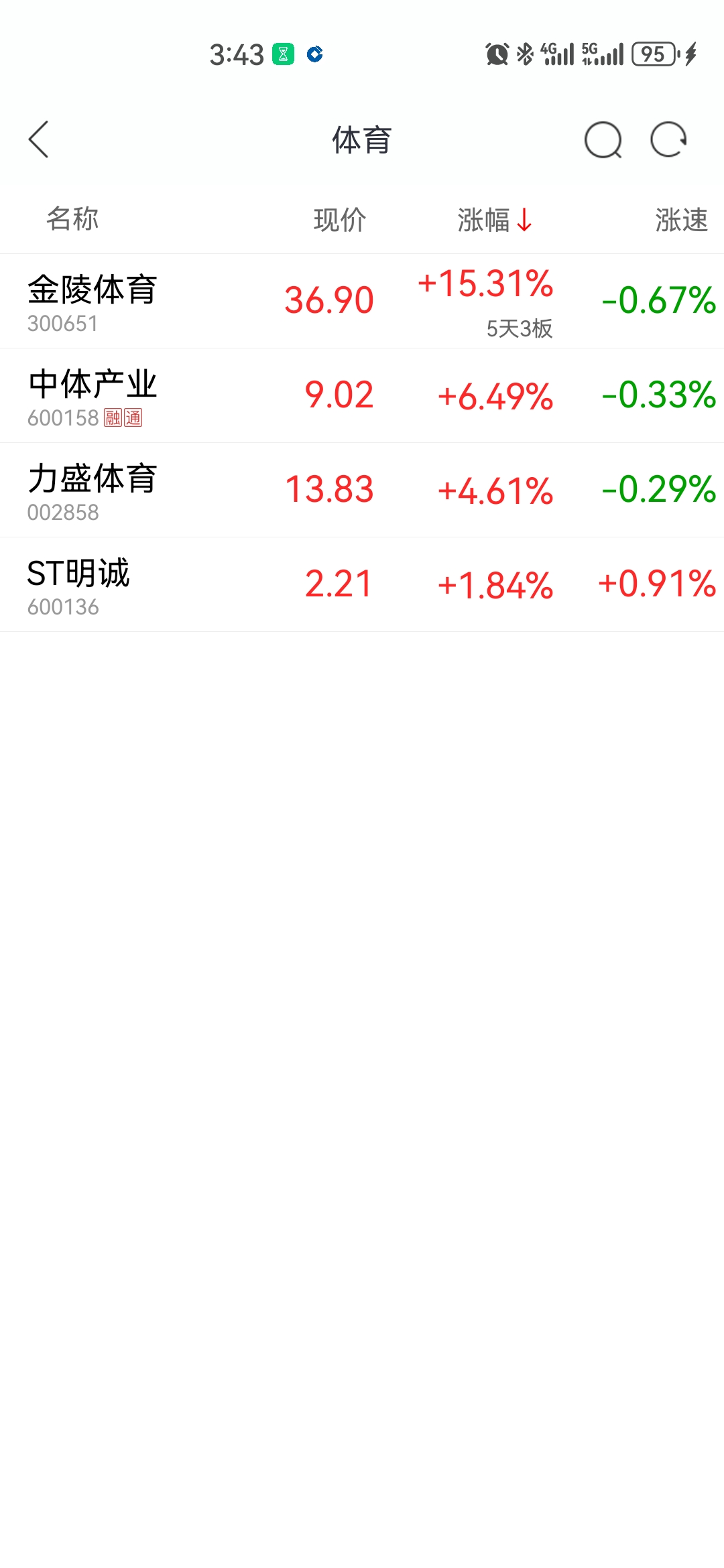Refresh the stock list

point(668,140)
